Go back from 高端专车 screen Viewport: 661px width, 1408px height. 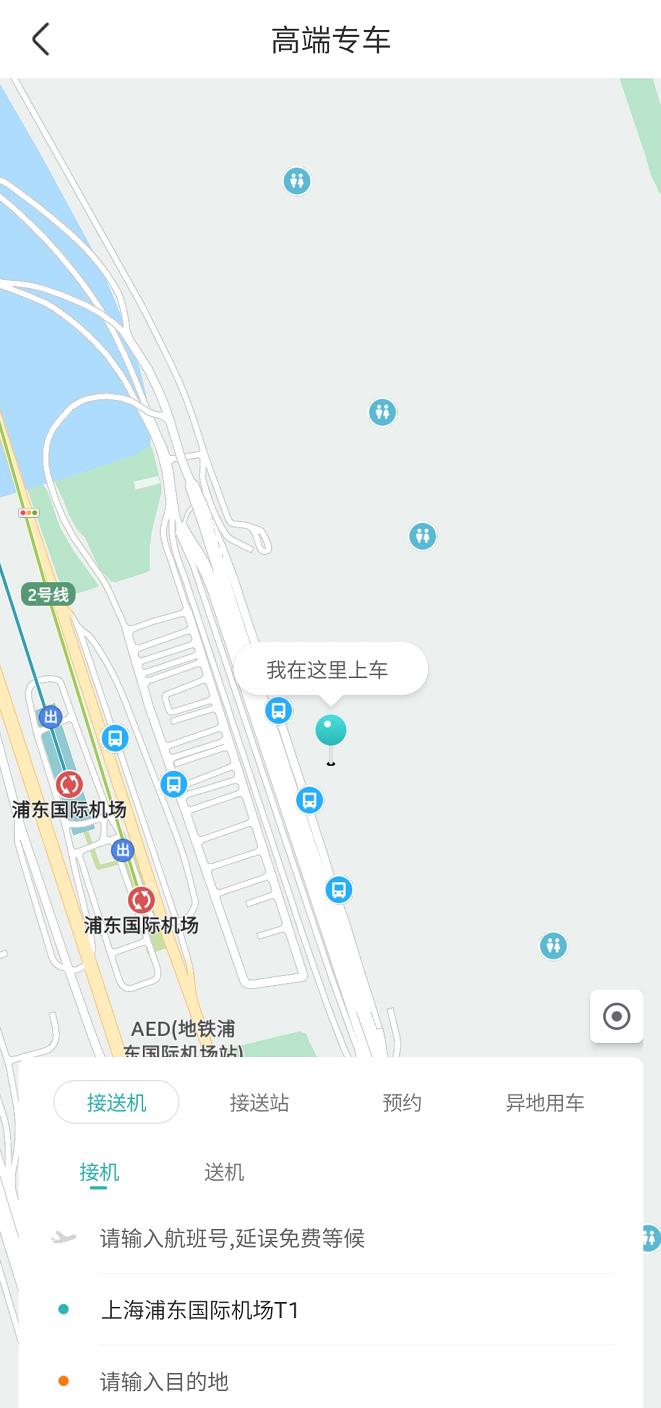tap(41, 40)
